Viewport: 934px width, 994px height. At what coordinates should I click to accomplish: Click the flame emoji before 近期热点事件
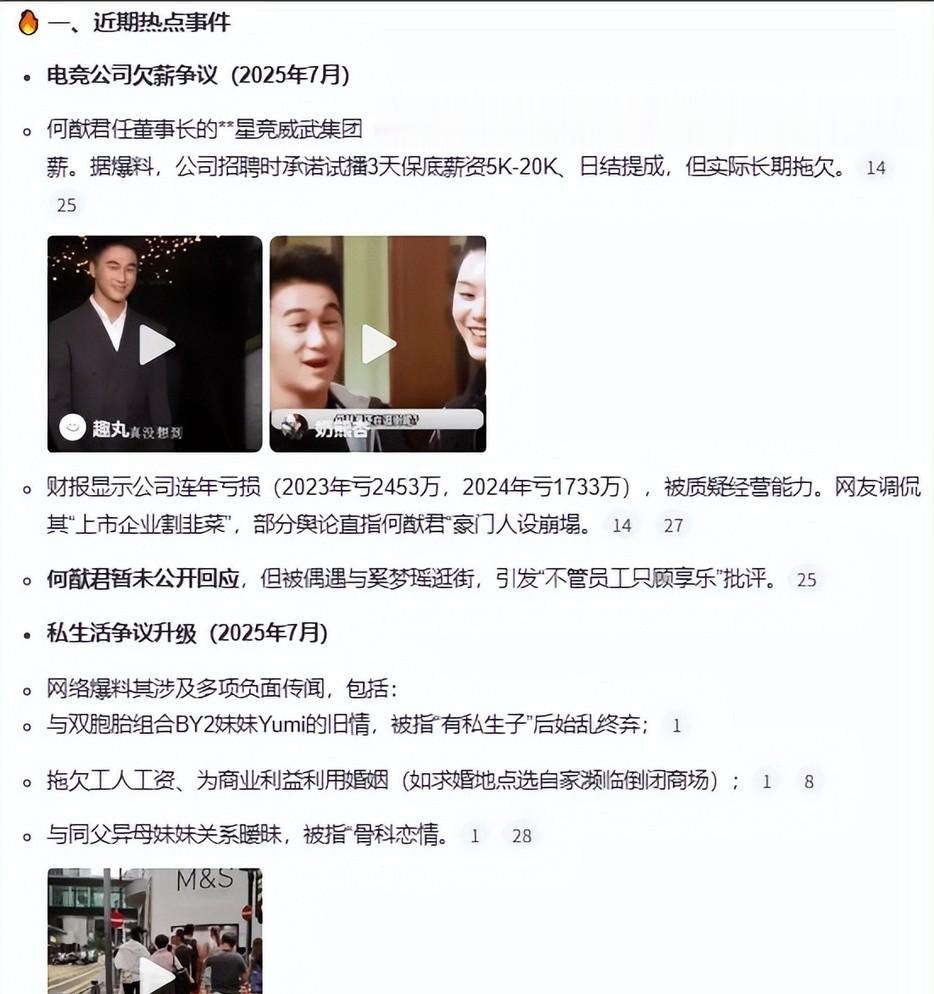point(26,20)
